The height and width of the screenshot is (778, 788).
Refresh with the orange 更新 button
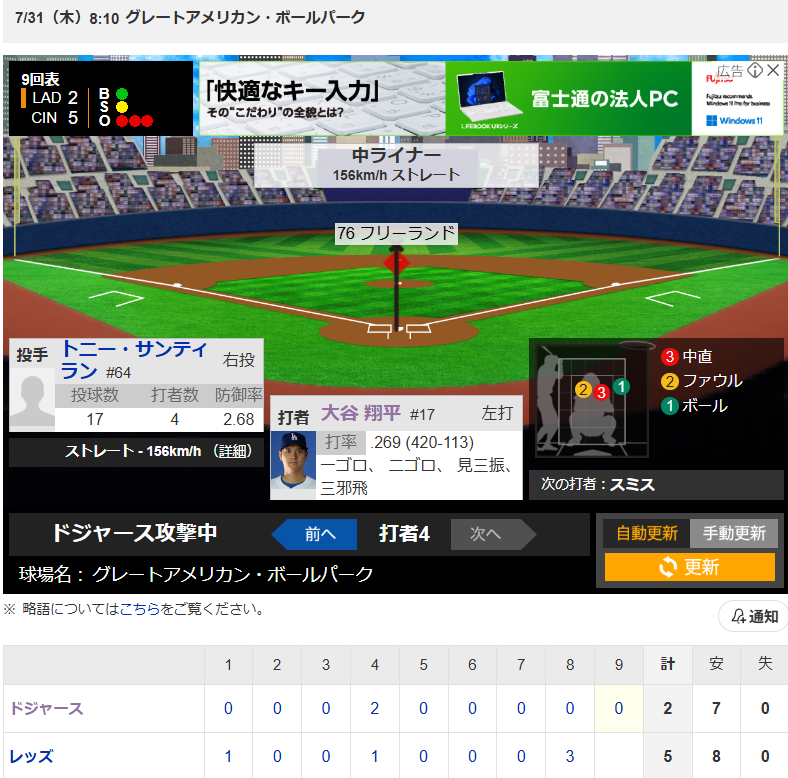coord(689,567)
